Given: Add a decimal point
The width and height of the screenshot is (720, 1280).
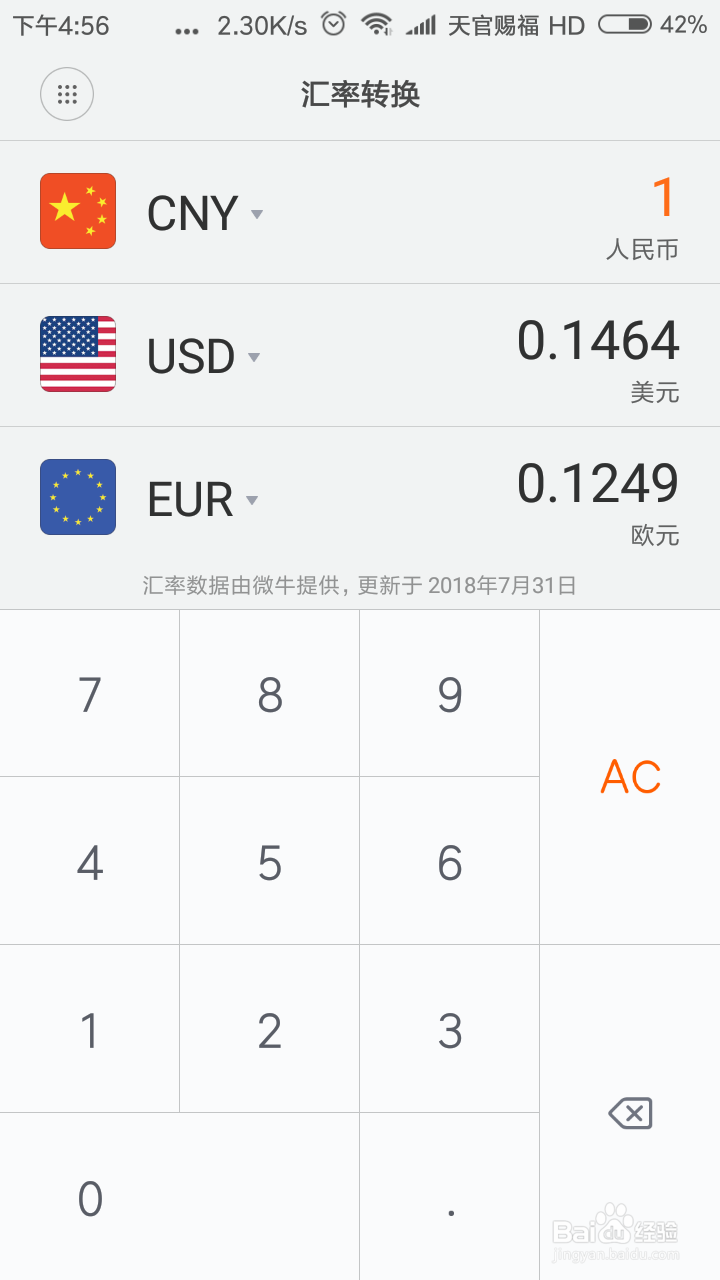Looking at the screenshot, I should [x=450, y=1197].
